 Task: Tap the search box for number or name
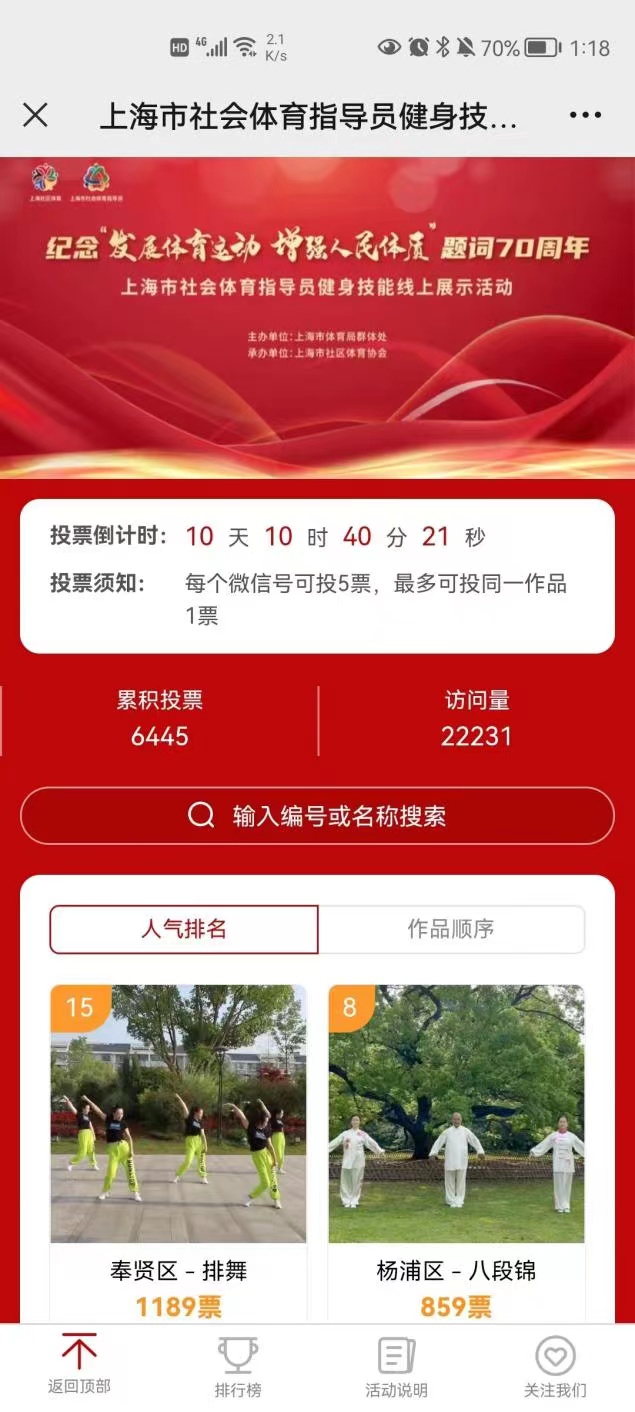point(317,816)
